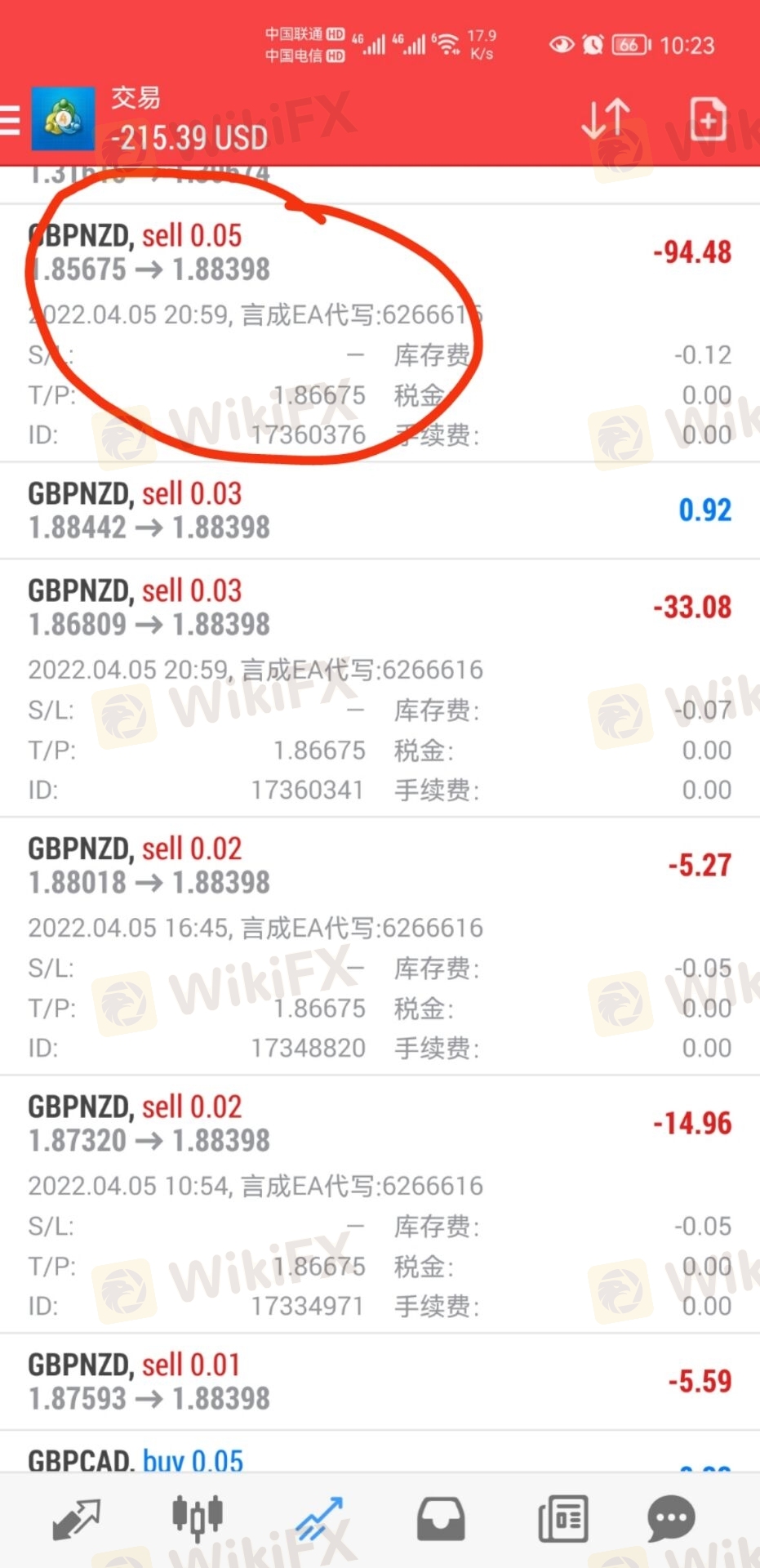Open GBPNZD sell 0.02 position 17334971
Viewport: 760px width, 1568px height.
tap(380, 1204)
